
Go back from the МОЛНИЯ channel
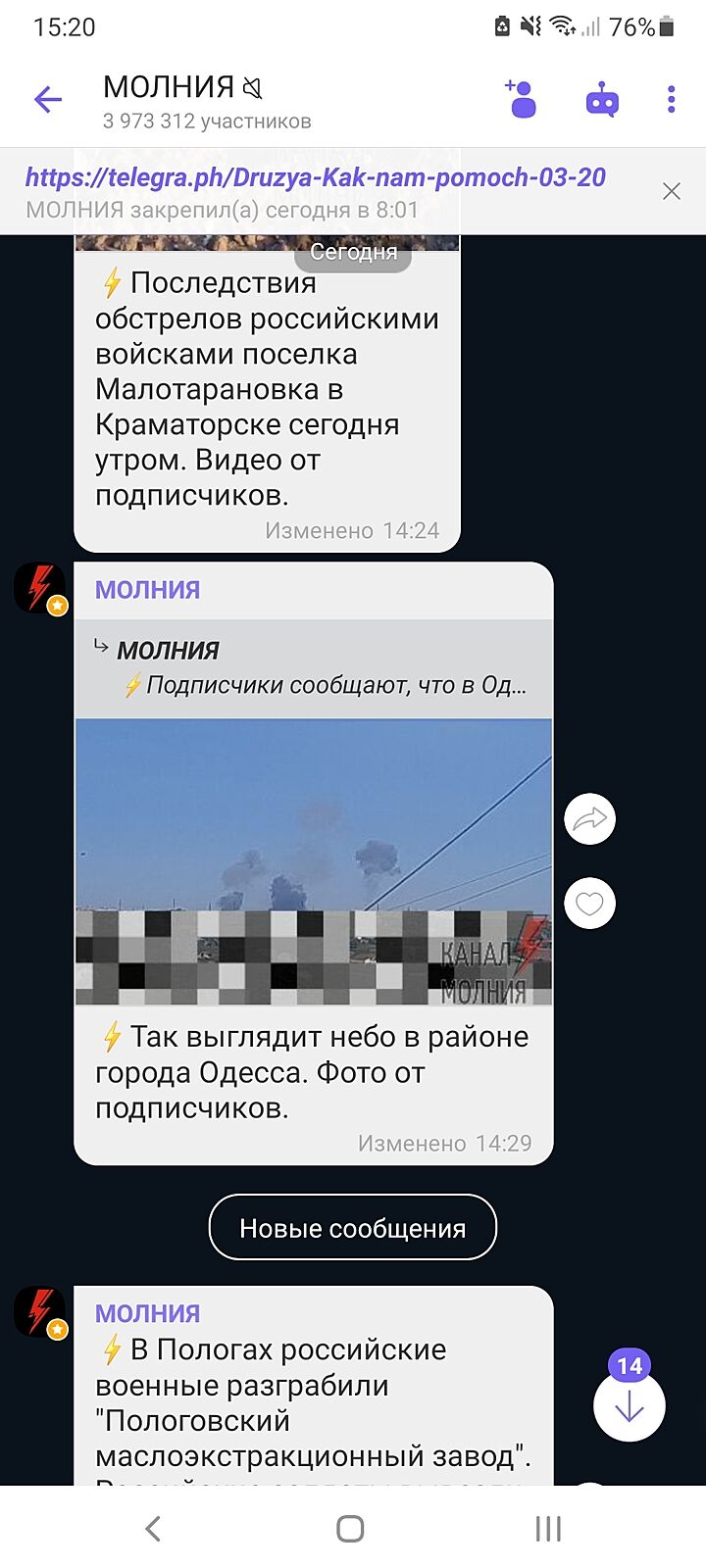(x=48, y=99)
